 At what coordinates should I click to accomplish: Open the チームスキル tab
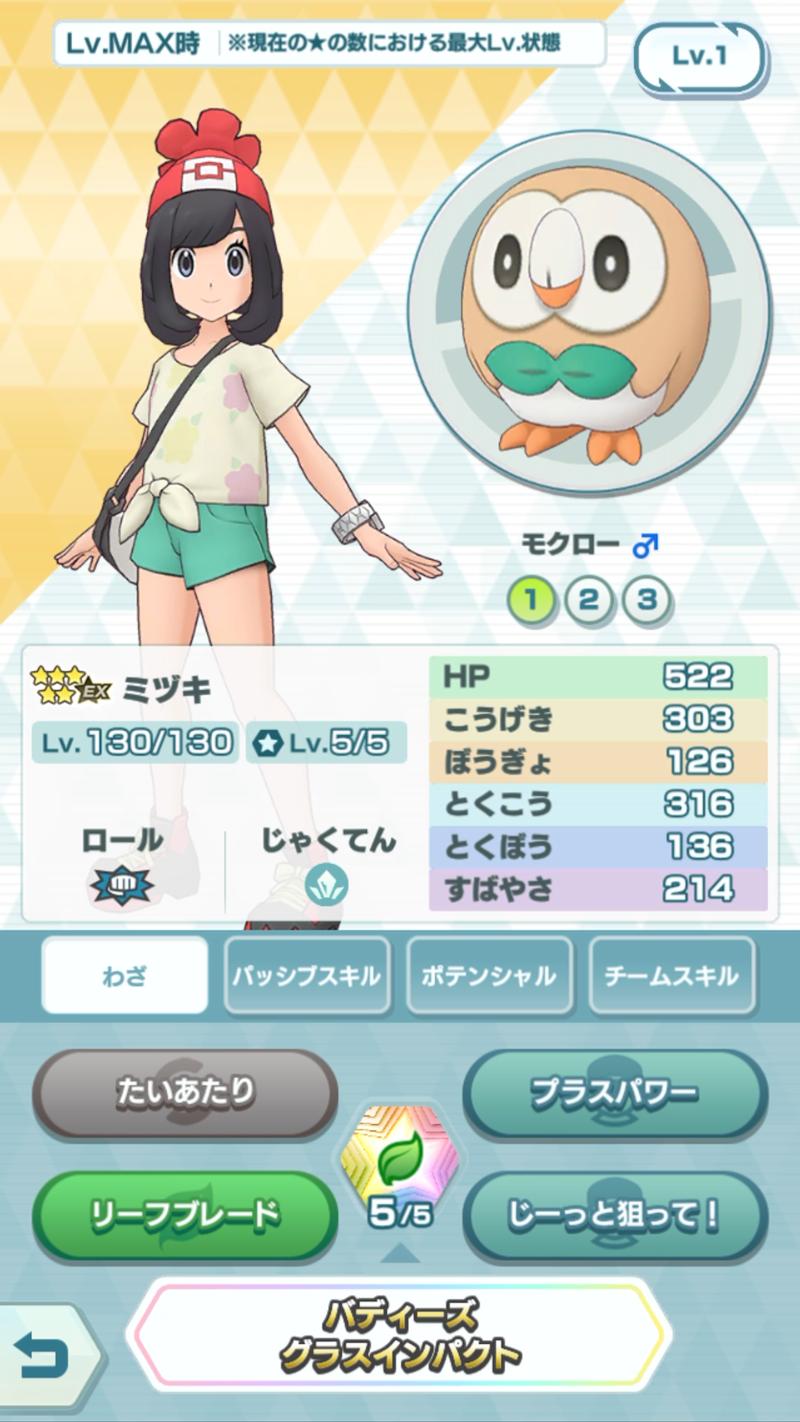tap(671, 976)
